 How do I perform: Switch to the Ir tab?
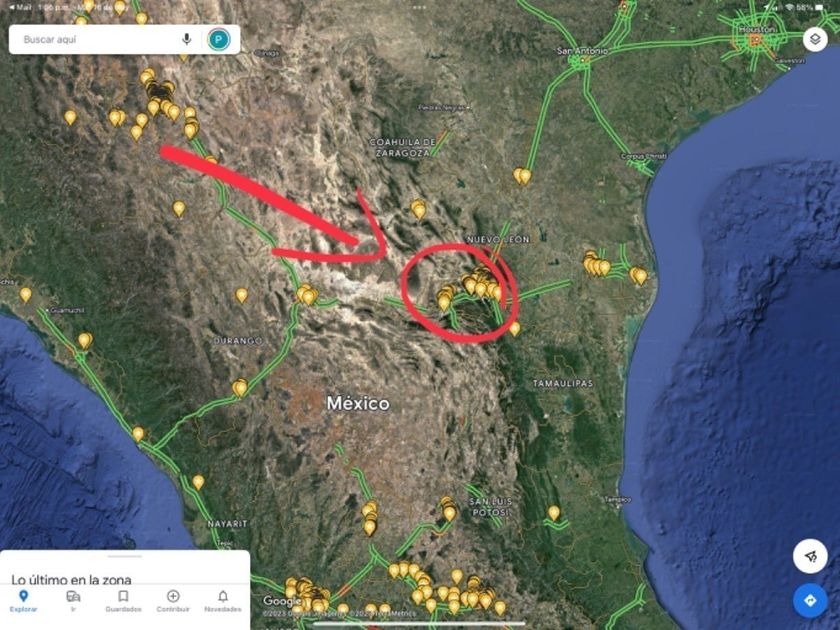[73, 600]
